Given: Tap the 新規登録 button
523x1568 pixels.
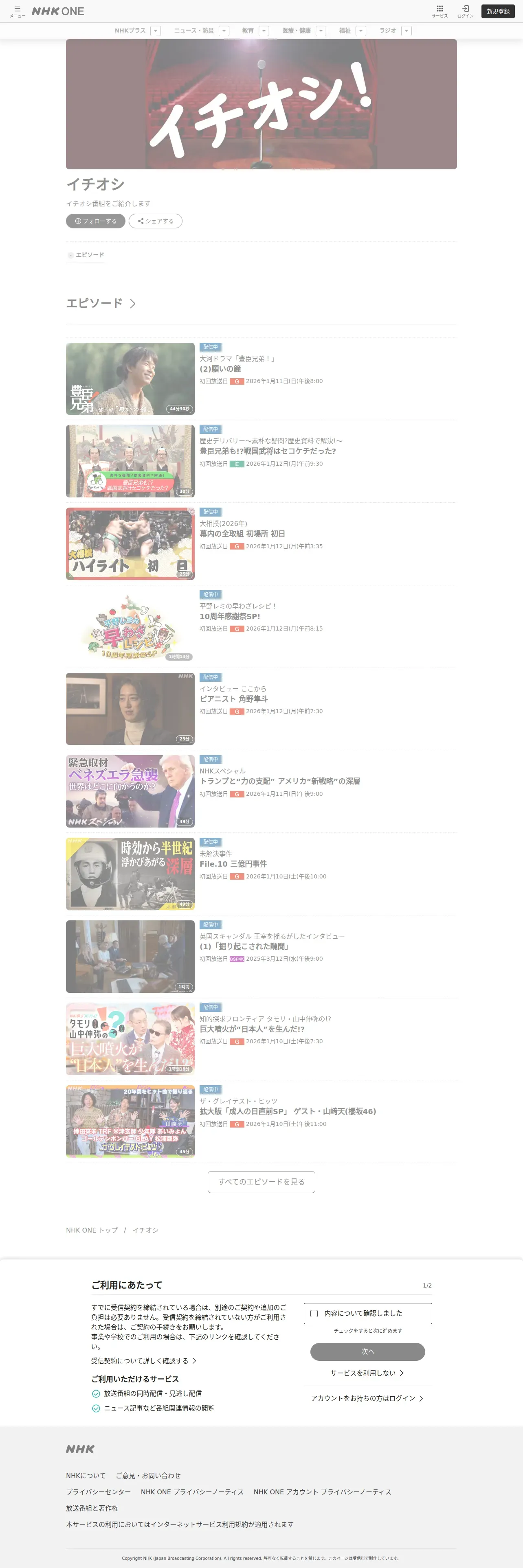Looking at the screenshot, I should click(497, 11).
